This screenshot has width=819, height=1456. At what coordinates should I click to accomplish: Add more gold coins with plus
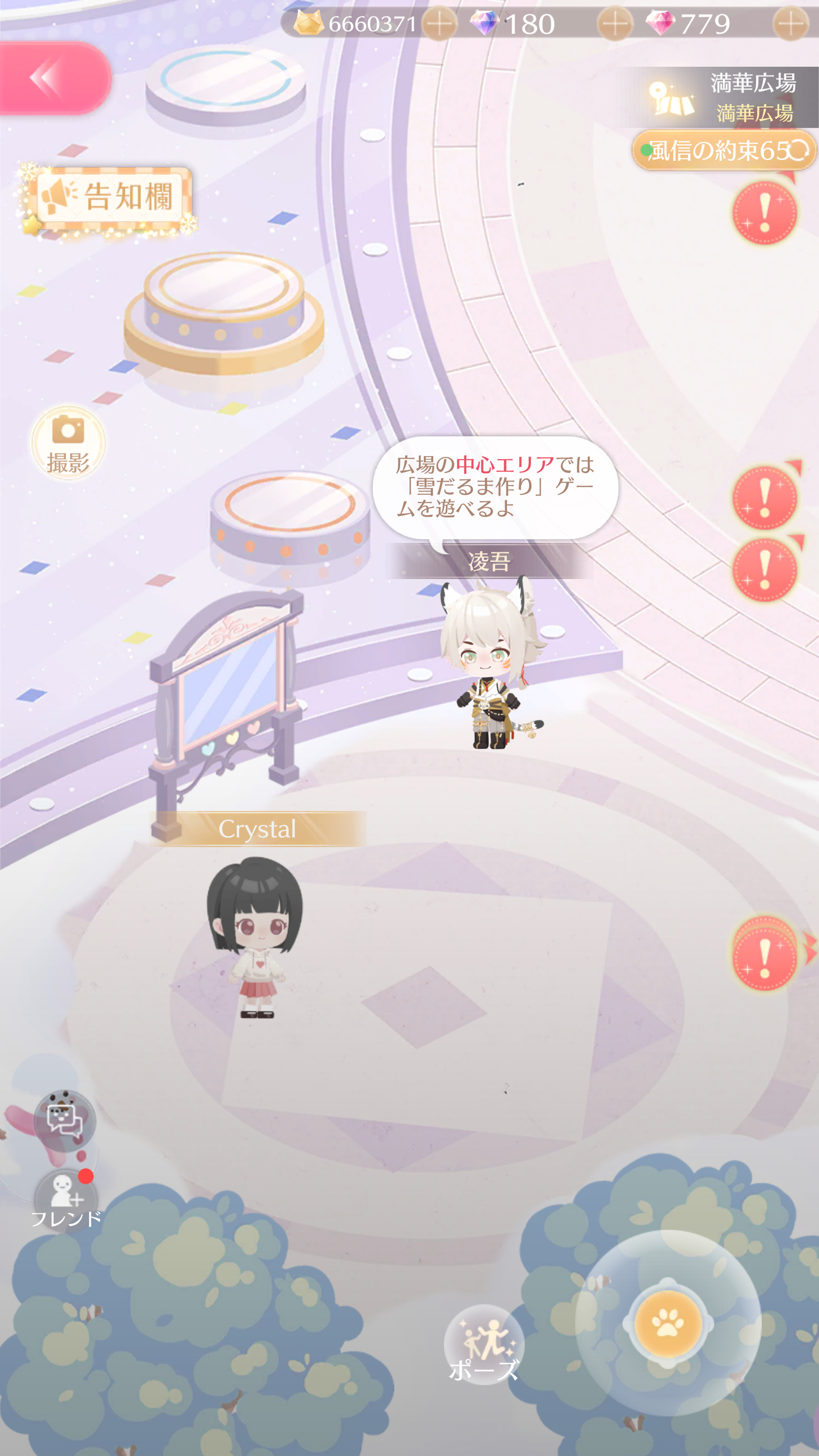pos(439,24)
